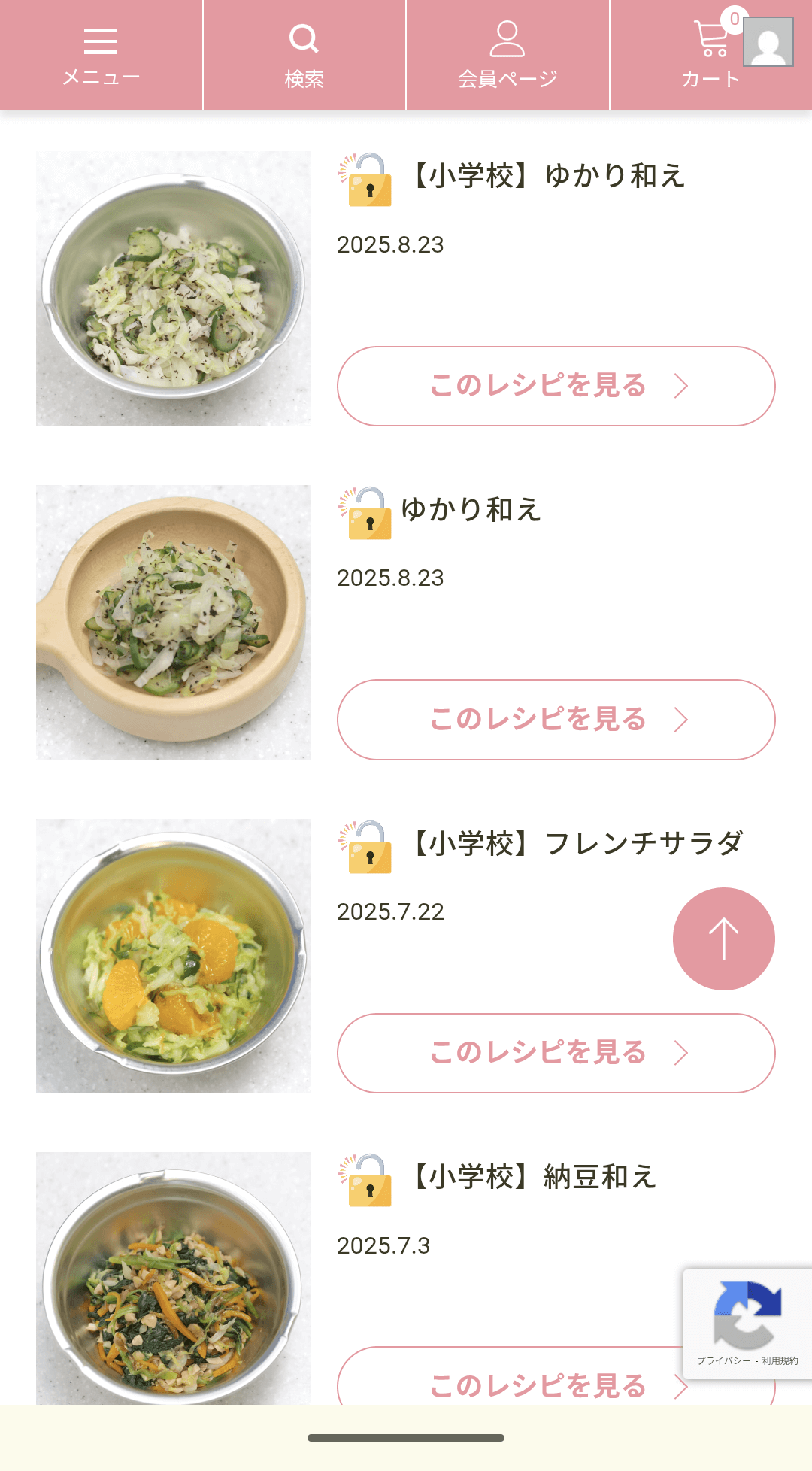The width and height of the screenshot is (812, 1471).
Task: Expand the chevron on the first レシピを見る button
Action: 683,386
